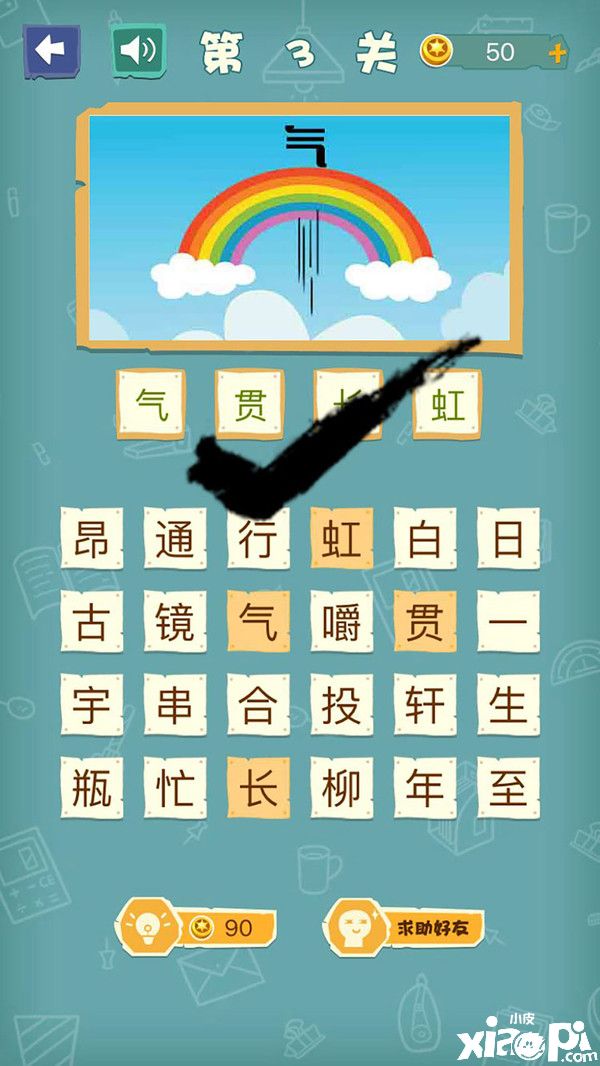Pick the character 轩
600x1066 pixels.
425,705
